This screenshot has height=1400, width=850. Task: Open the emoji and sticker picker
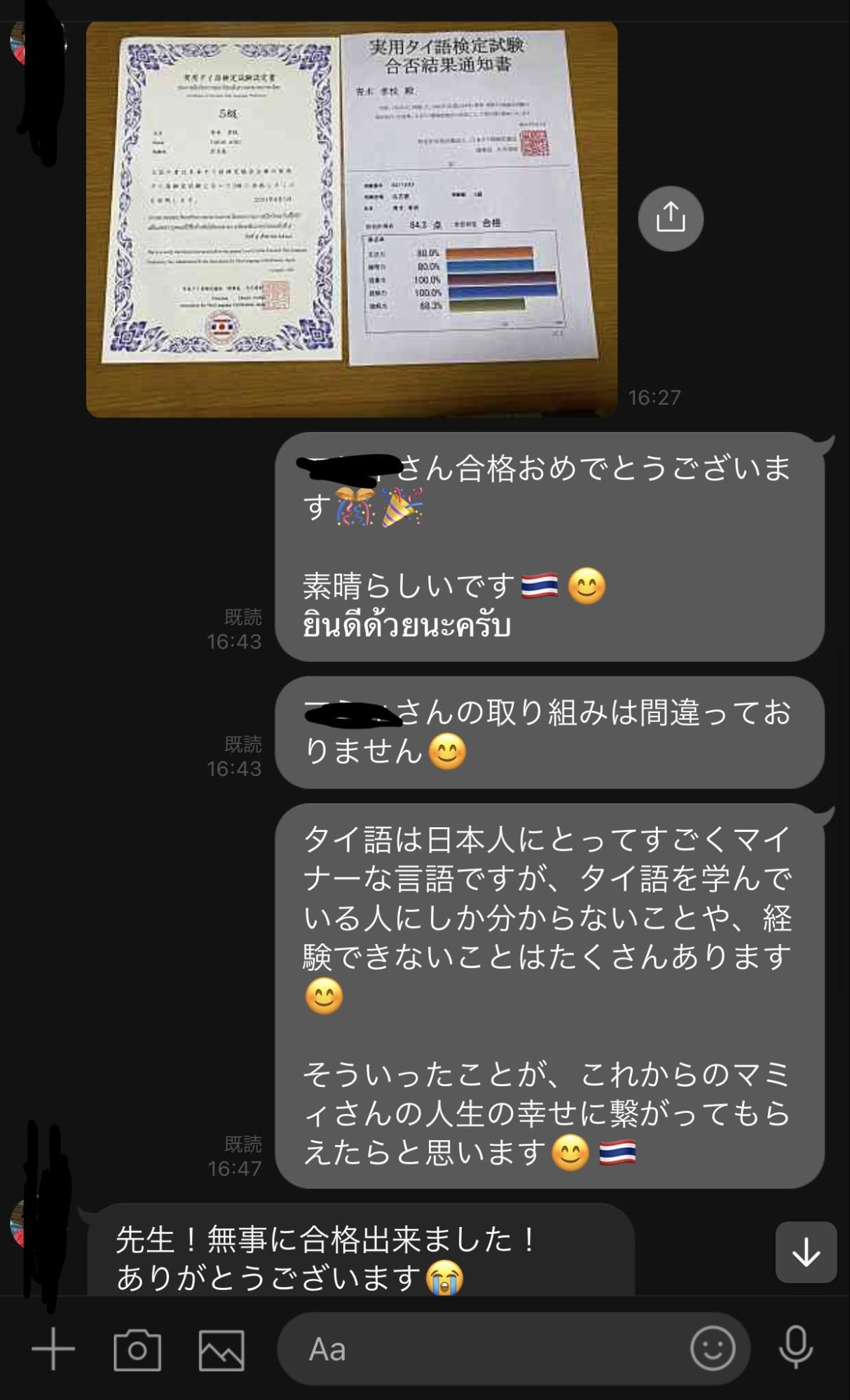pos(713,1349)
